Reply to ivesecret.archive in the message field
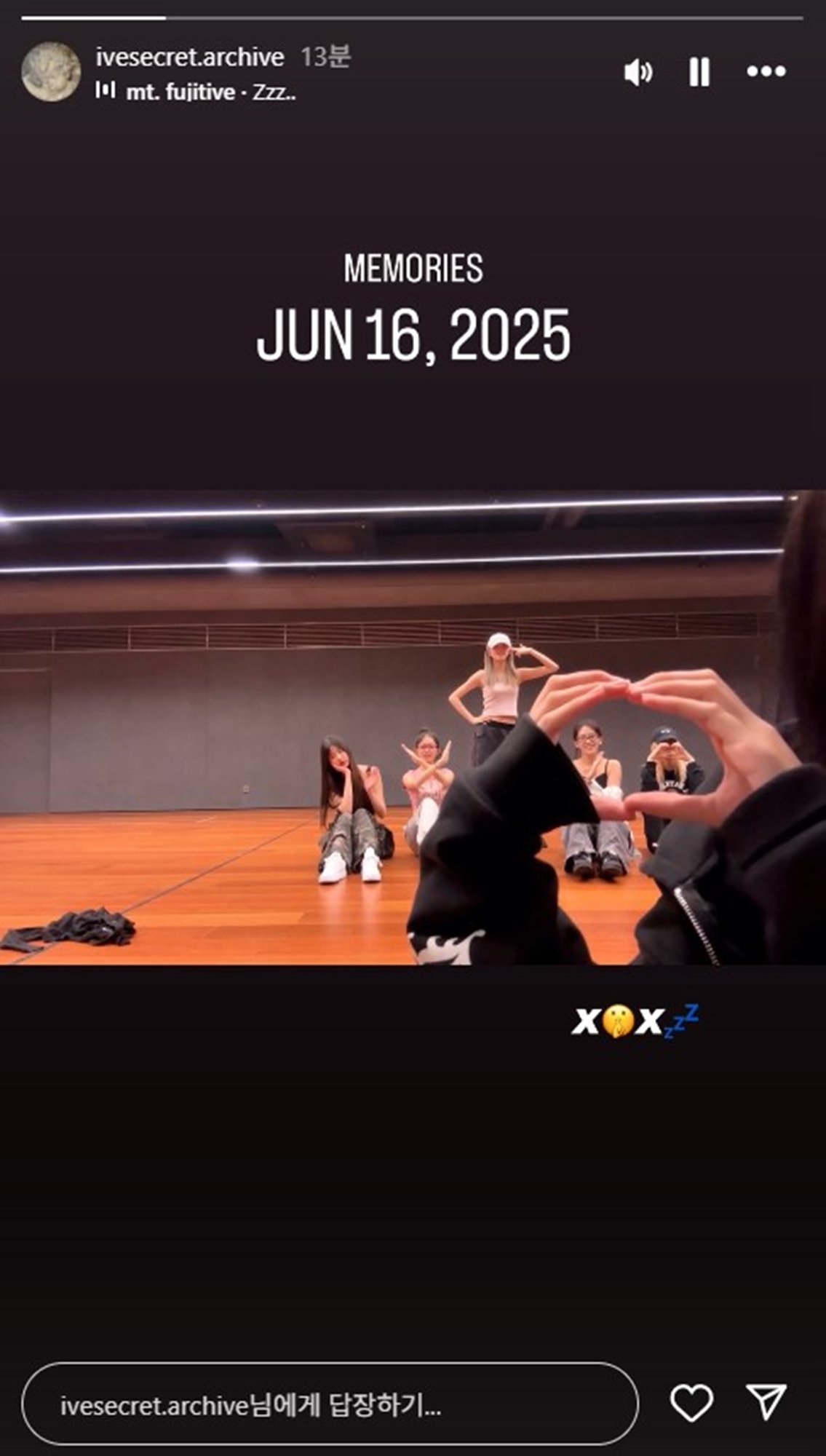Viewport: 826px width, 1456px height. [329, 1405]
